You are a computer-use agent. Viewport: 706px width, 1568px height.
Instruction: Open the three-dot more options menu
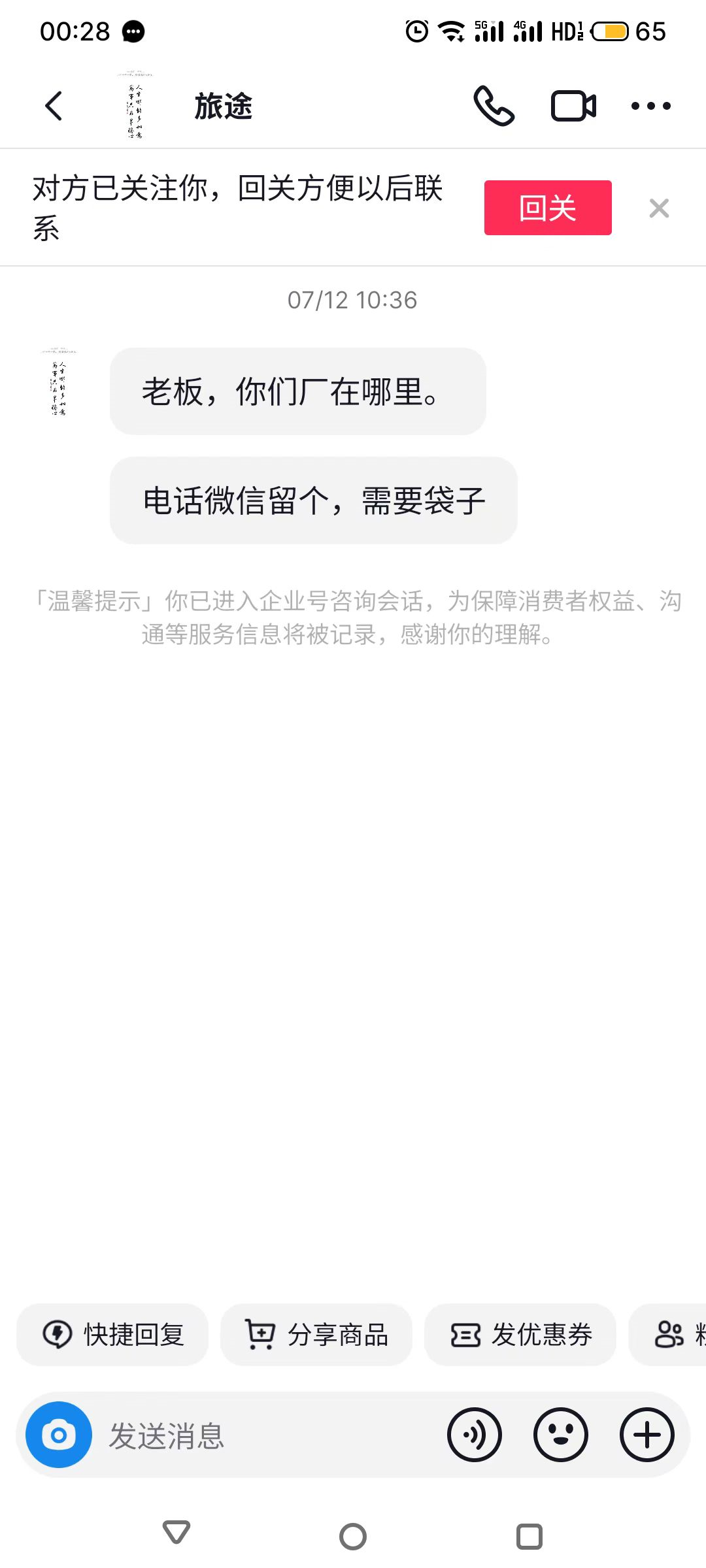coord(650,106)
